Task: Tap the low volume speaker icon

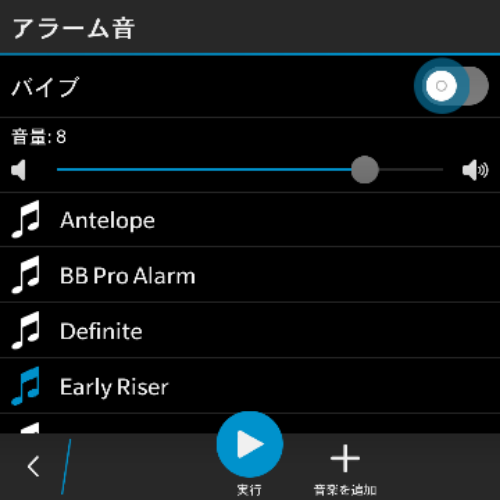Action: pos(19,170)
